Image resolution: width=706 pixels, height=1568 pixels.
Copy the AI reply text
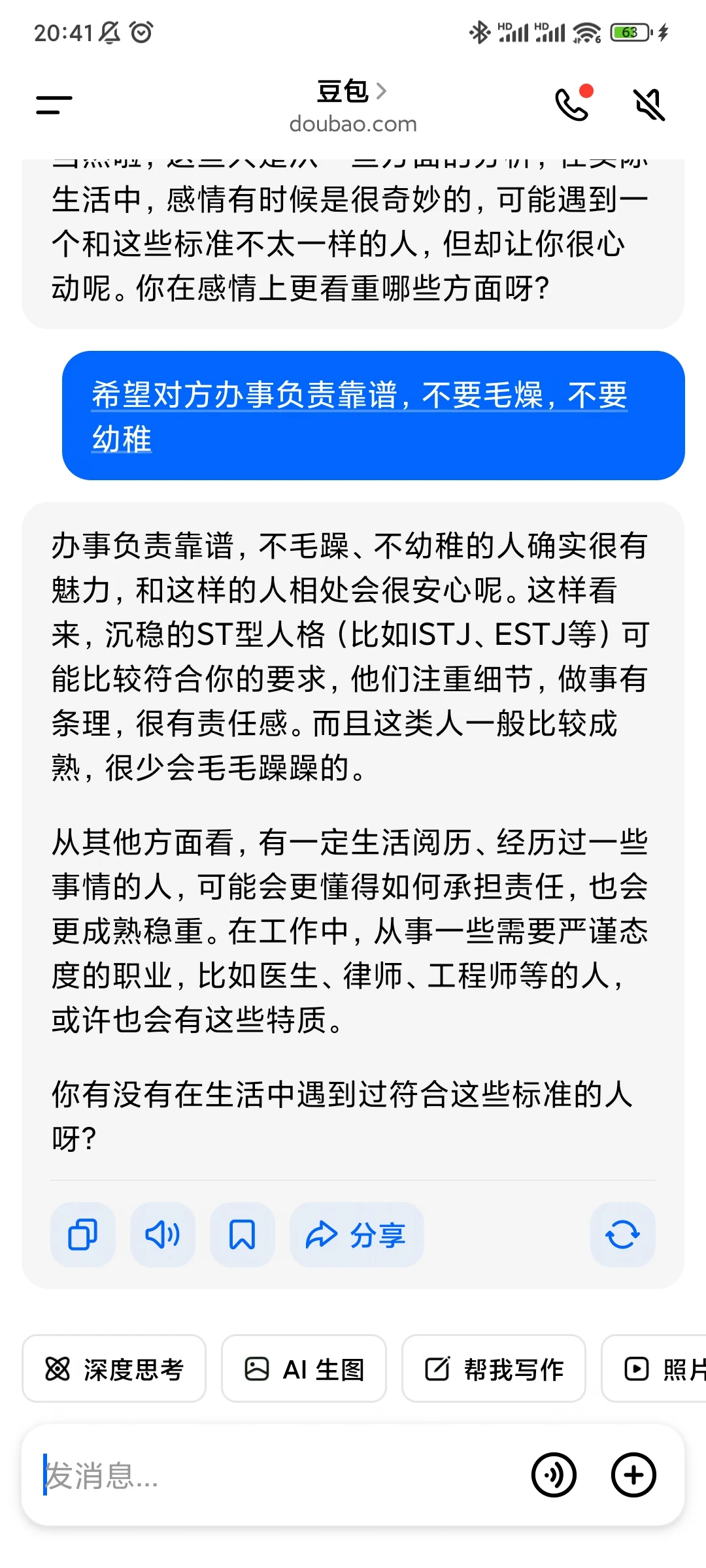[83, 1235]
